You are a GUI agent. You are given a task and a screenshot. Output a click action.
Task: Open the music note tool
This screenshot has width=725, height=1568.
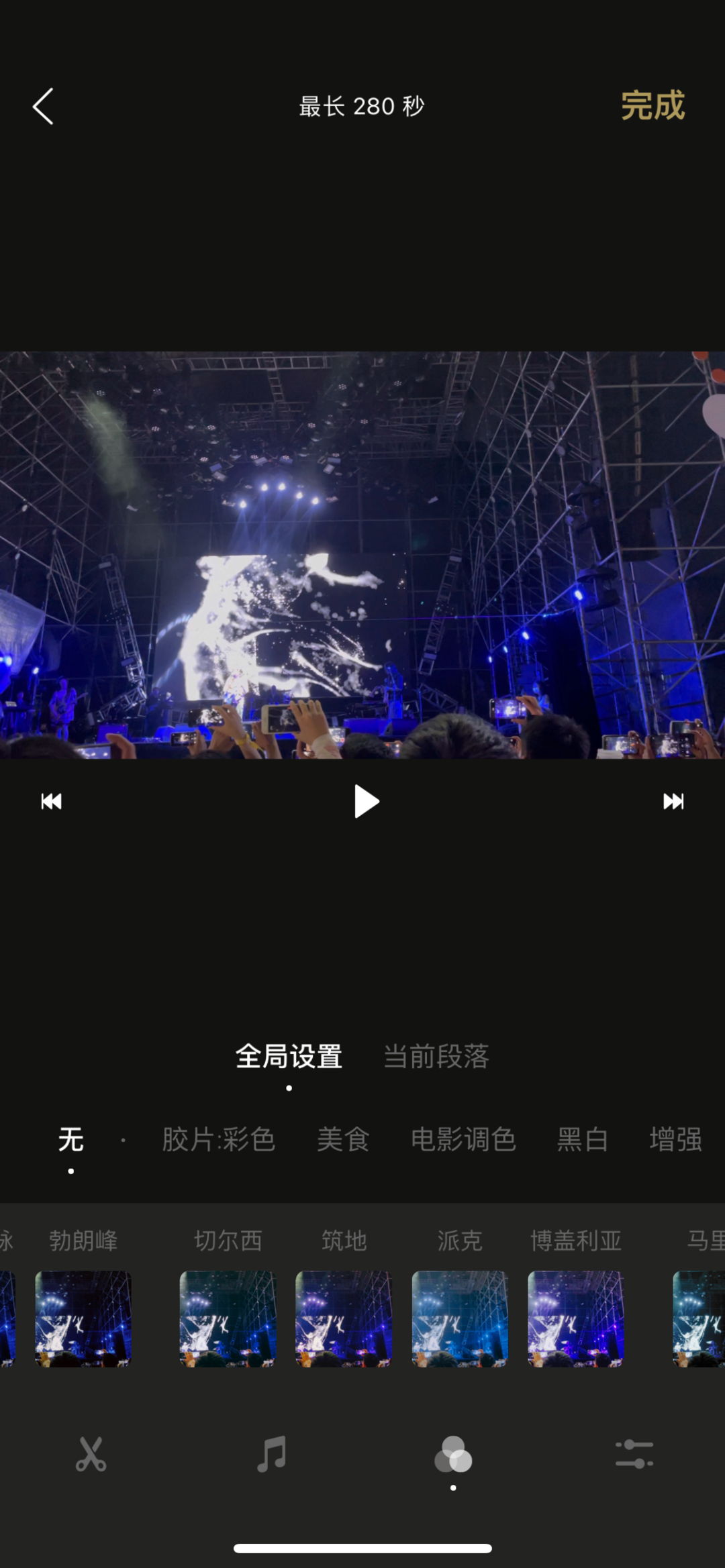[x=272, y=1455]
